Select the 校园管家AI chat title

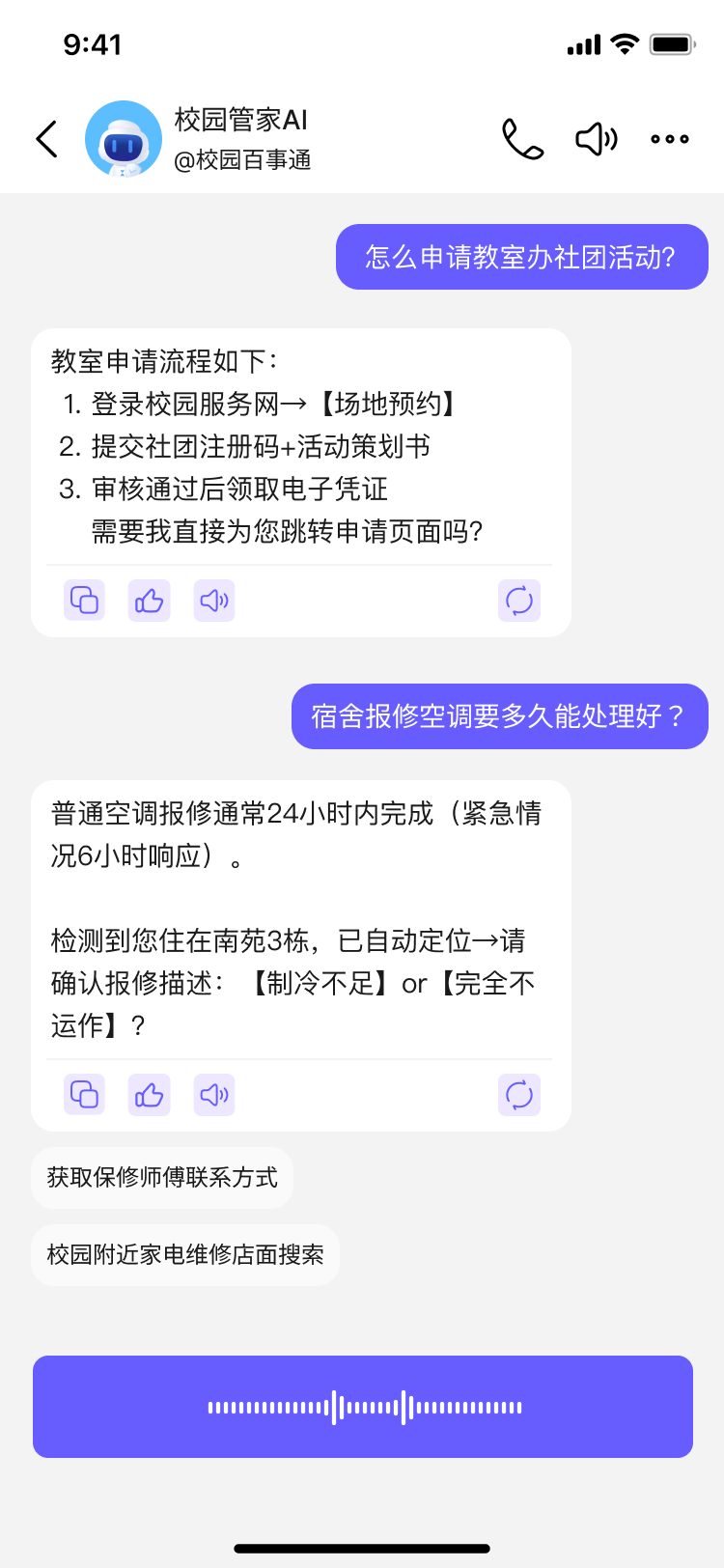click(x=238, y=120)
